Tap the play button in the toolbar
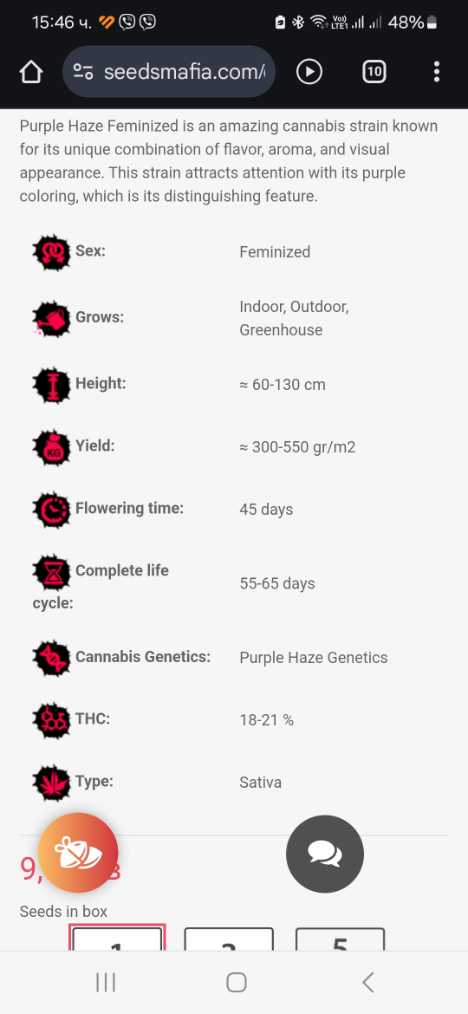Image resolution: width=468 pixels, height=1014 pixels. (x=309, y=72)
